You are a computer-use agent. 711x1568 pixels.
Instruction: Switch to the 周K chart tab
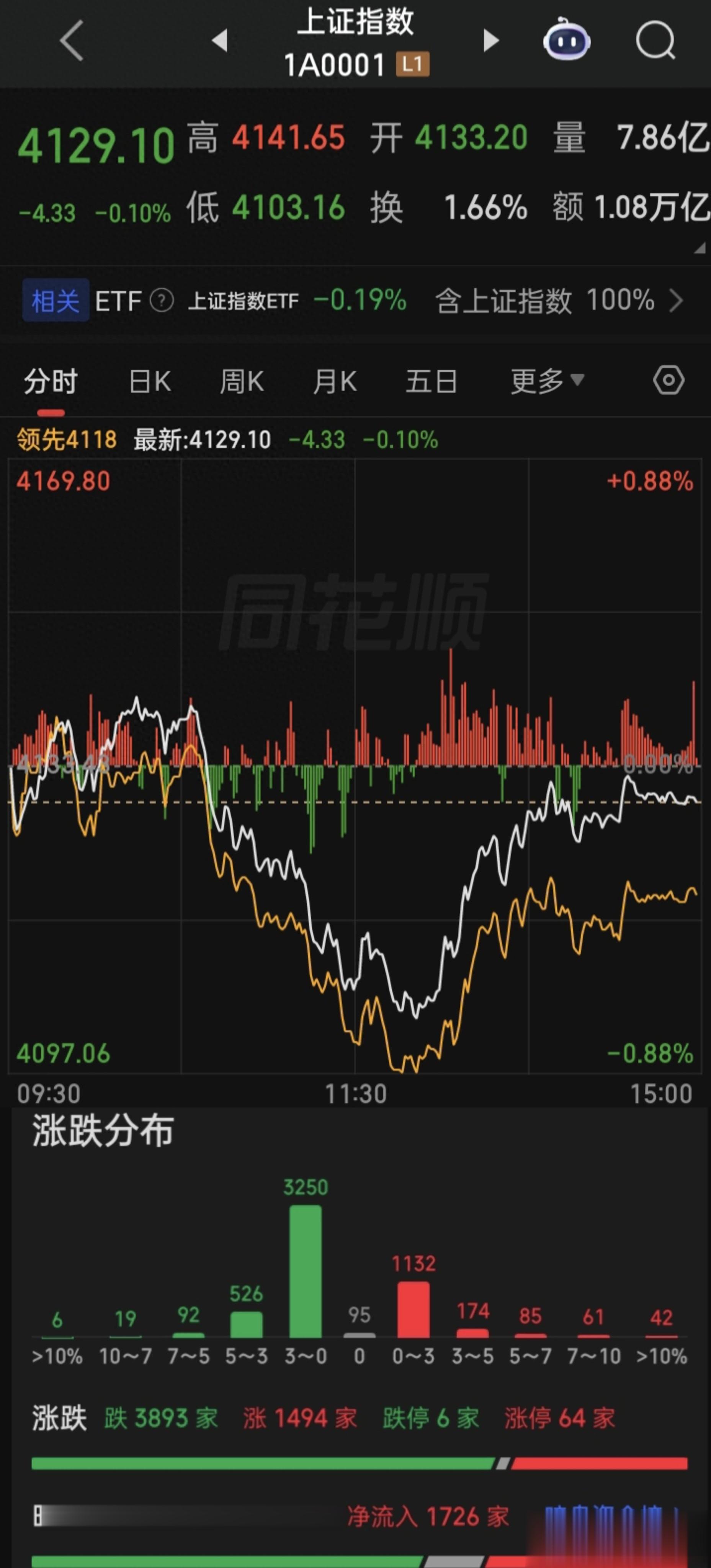[x=242, y=382]
